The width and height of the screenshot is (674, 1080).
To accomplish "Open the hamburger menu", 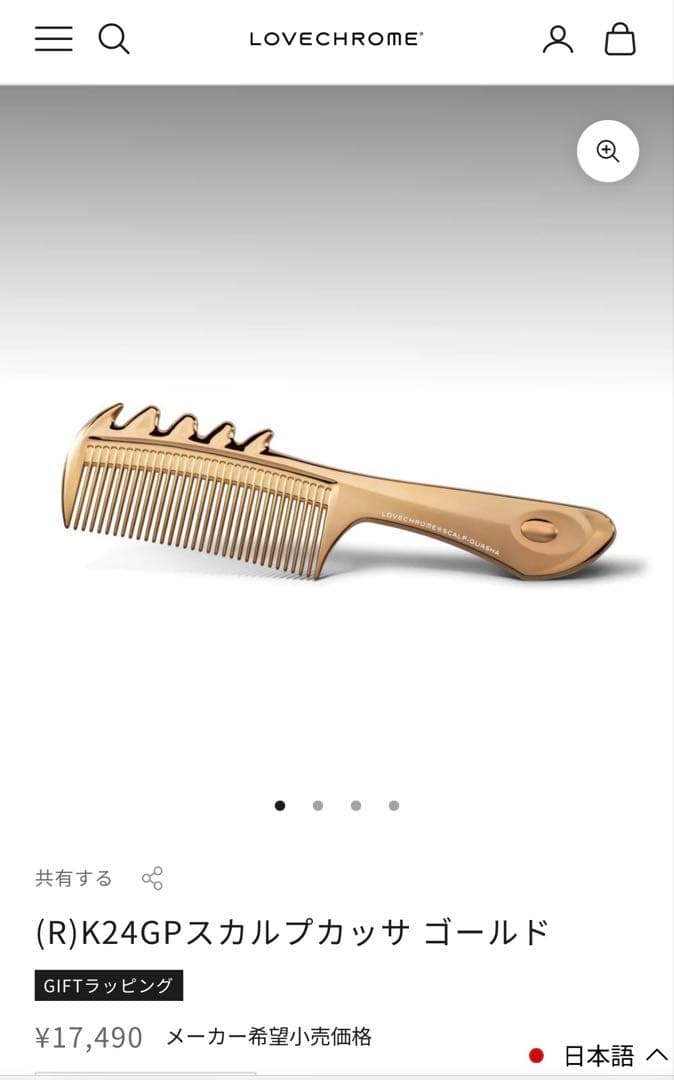I will point(53,39).
